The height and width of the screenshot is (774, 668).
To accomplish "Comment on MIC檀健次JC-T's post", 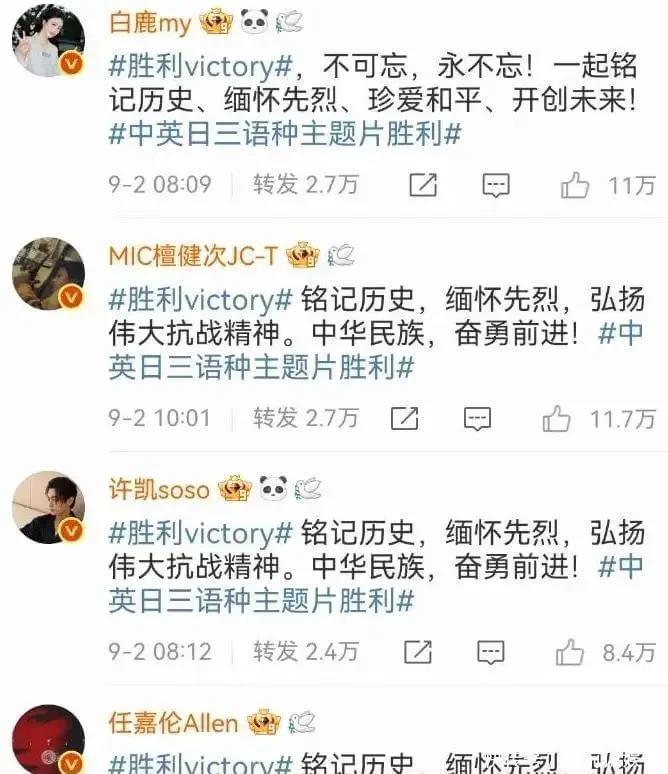I will pos(478,418).
